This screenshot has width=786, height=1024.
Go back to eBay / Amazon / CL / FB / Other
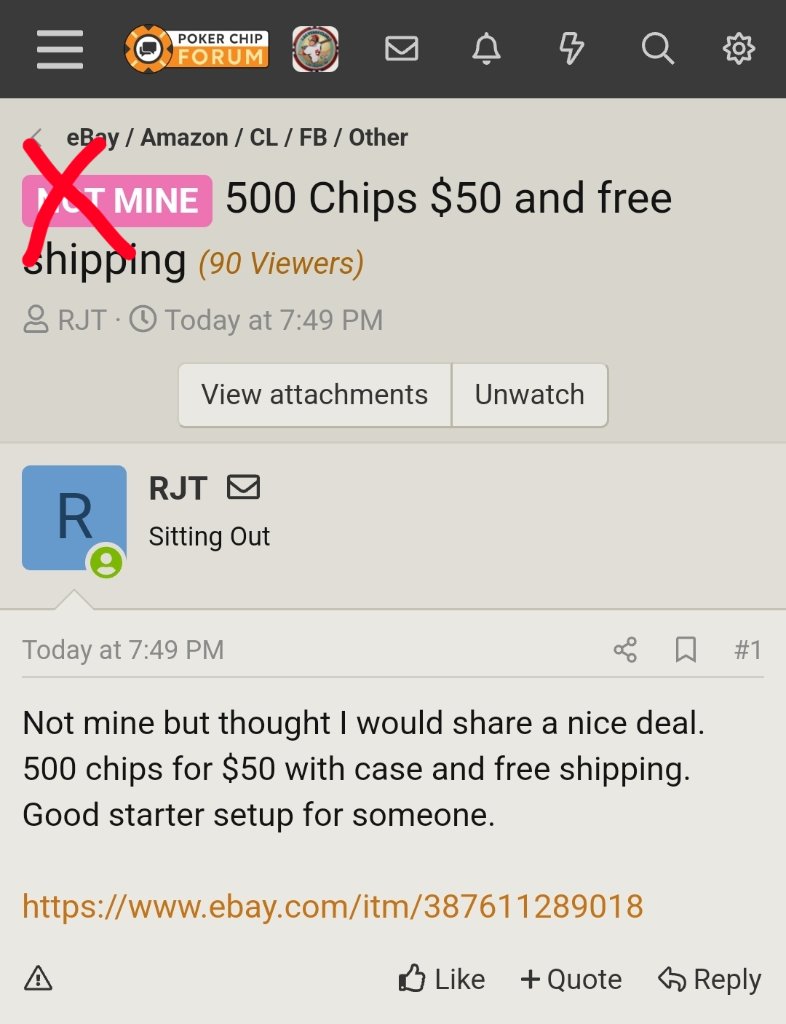237,137
